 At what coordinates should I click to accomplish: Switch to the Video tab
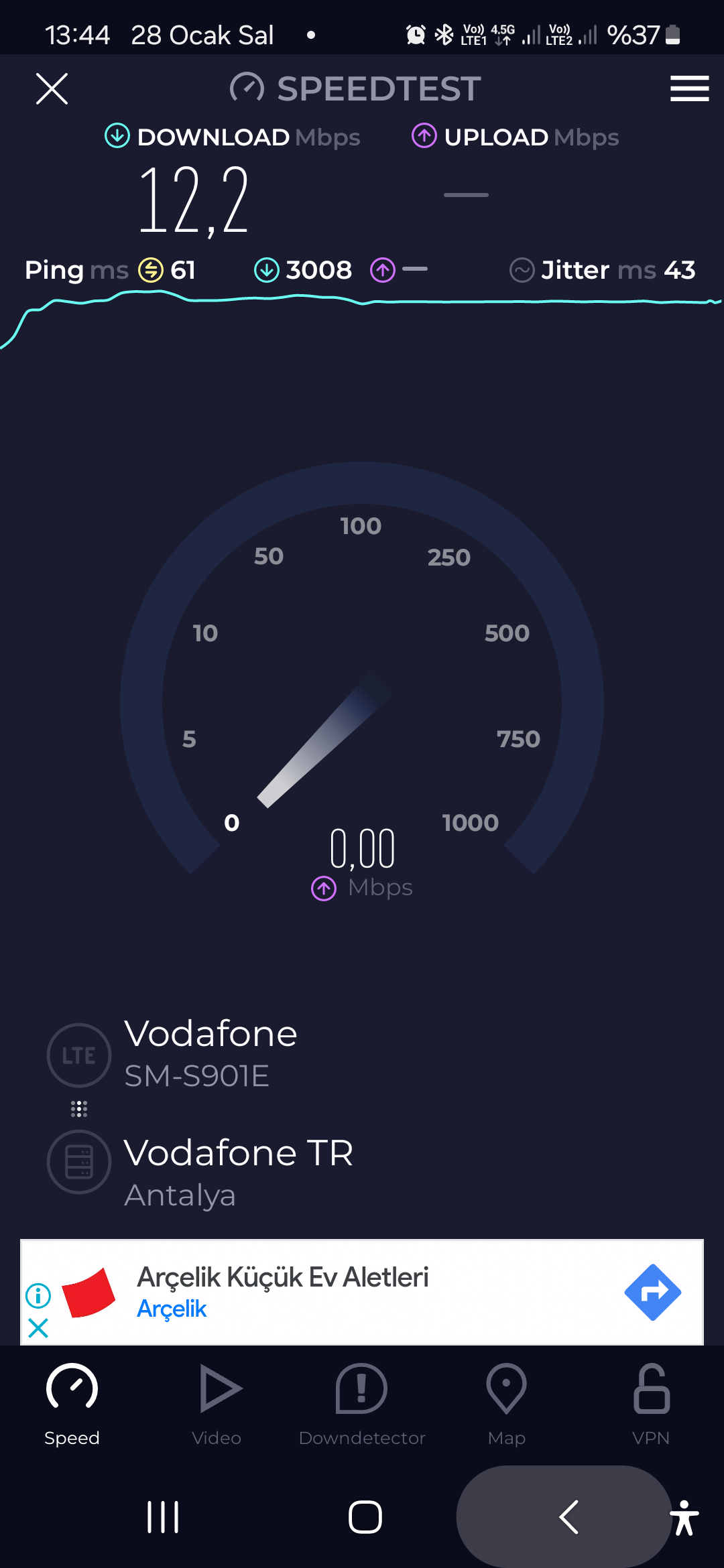point(217,1405)
